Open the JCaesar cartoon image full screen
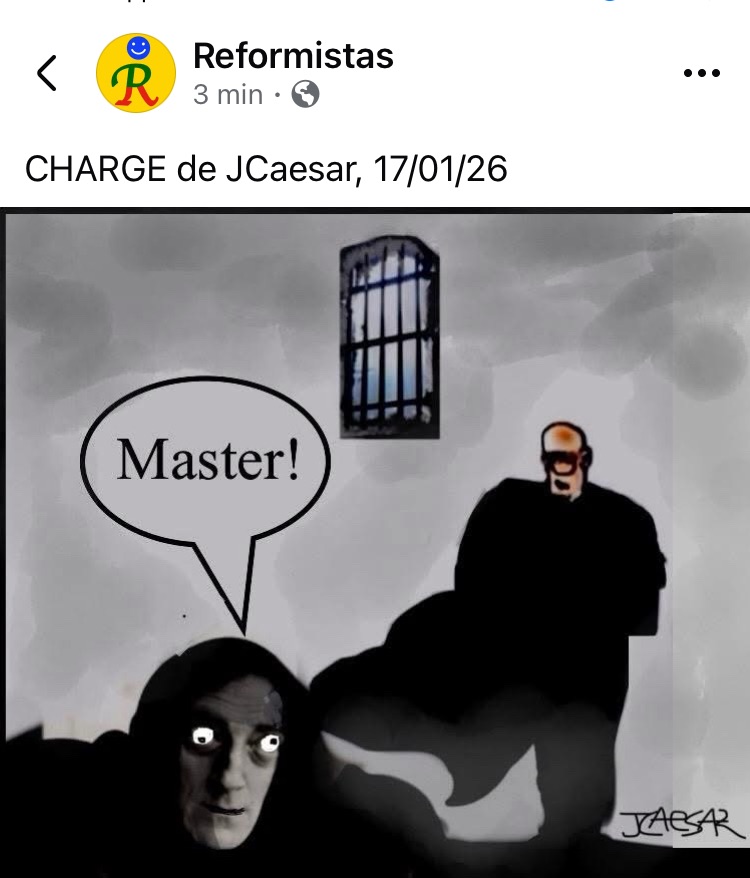This screenshot has width=750, height=878. (375, 540)
